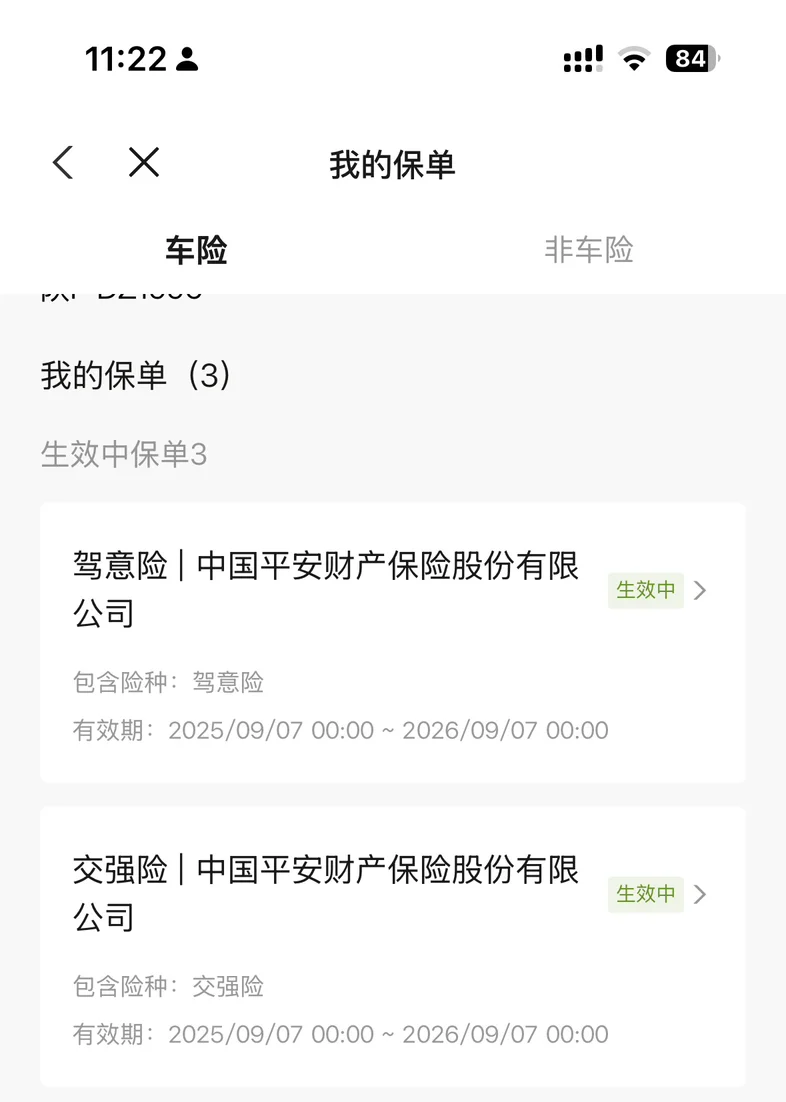The image size is (786, 1102).
Task: Open the 驾意险 policy card
Action: tap(392, 642)
